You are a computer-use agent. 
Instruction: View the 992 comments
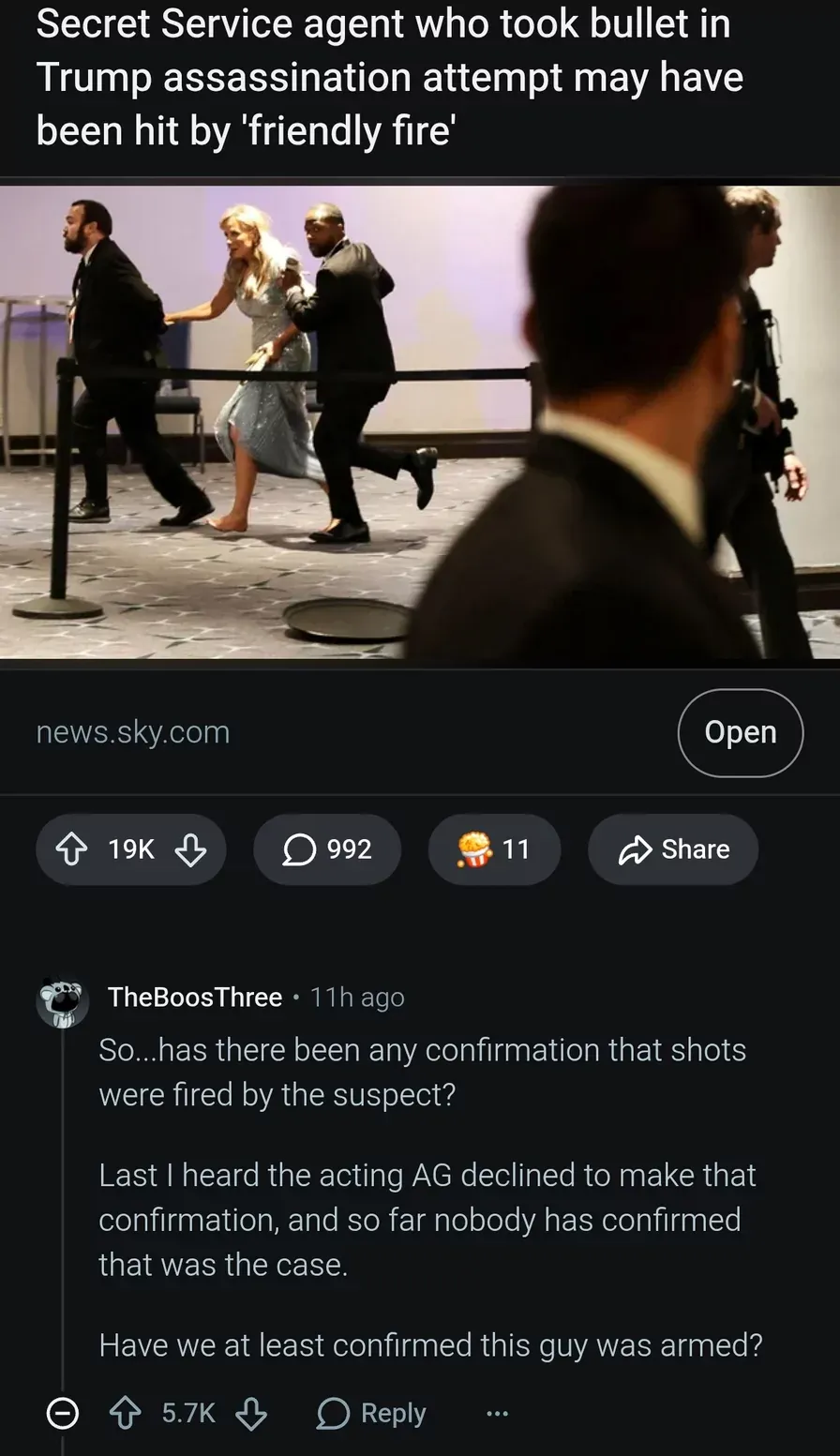(x=327, y=849)
